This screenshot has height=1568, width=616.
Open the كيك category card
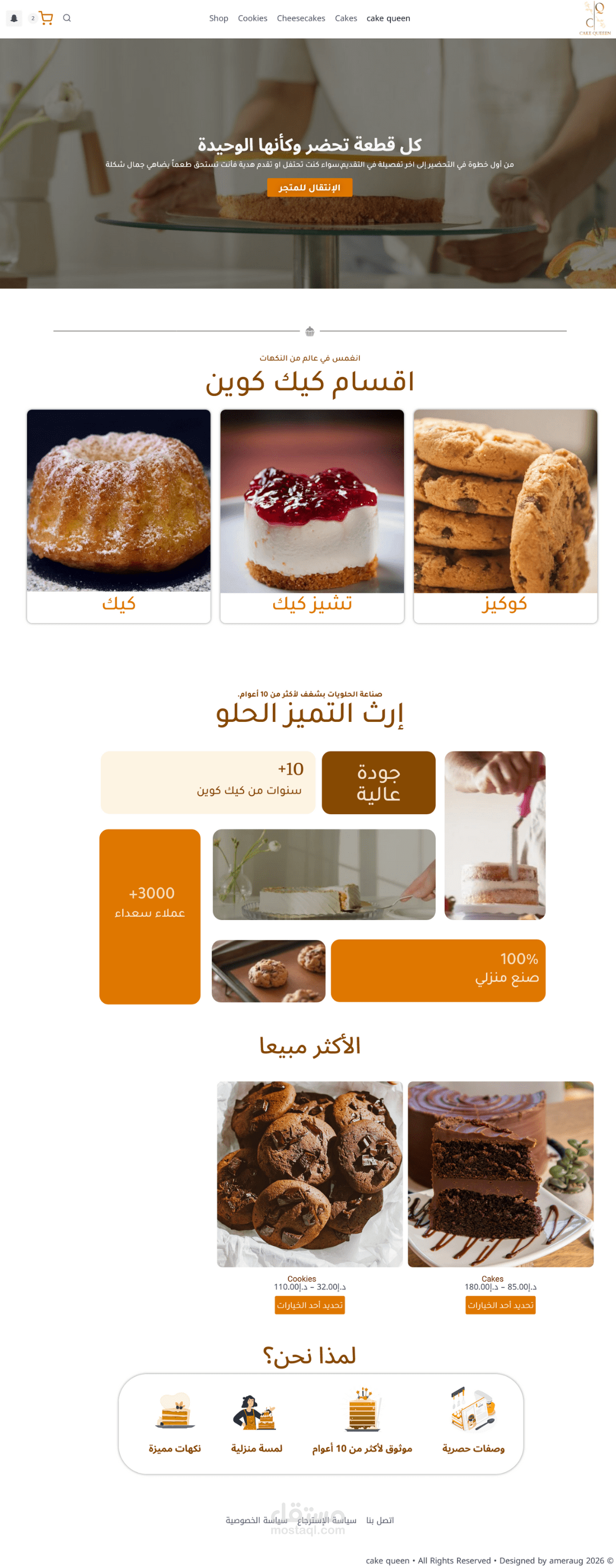119,516
